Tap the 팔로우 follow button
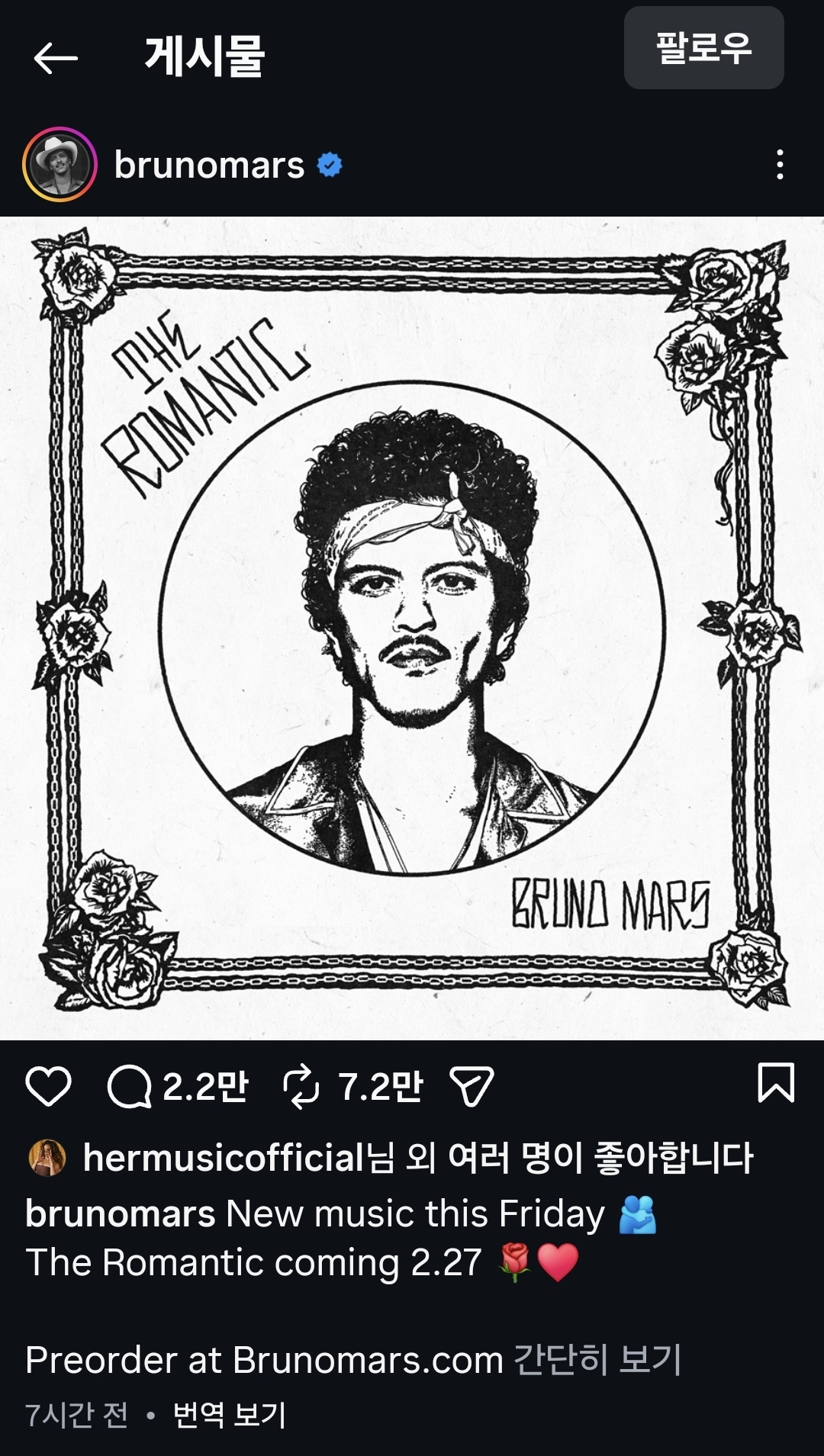This screenshot has width=824, height=1456. (703, 49)
